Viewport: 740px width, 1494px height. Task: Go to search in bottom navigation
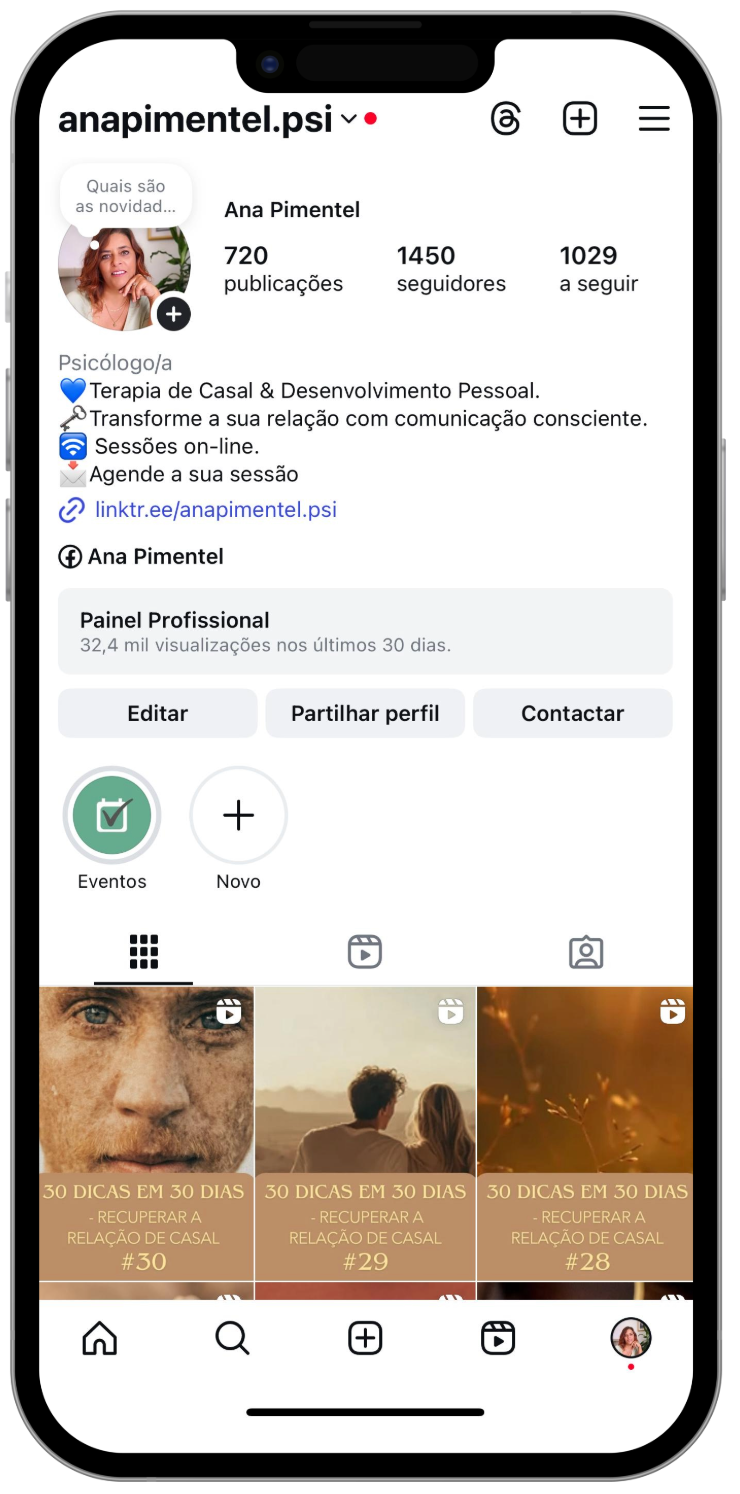coord(232,1338)
